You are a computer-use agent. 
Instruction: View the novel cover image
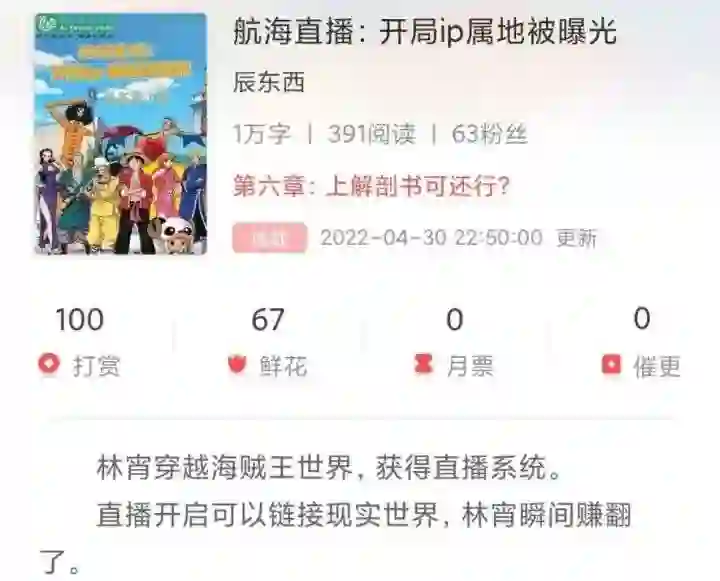point(120,134)
